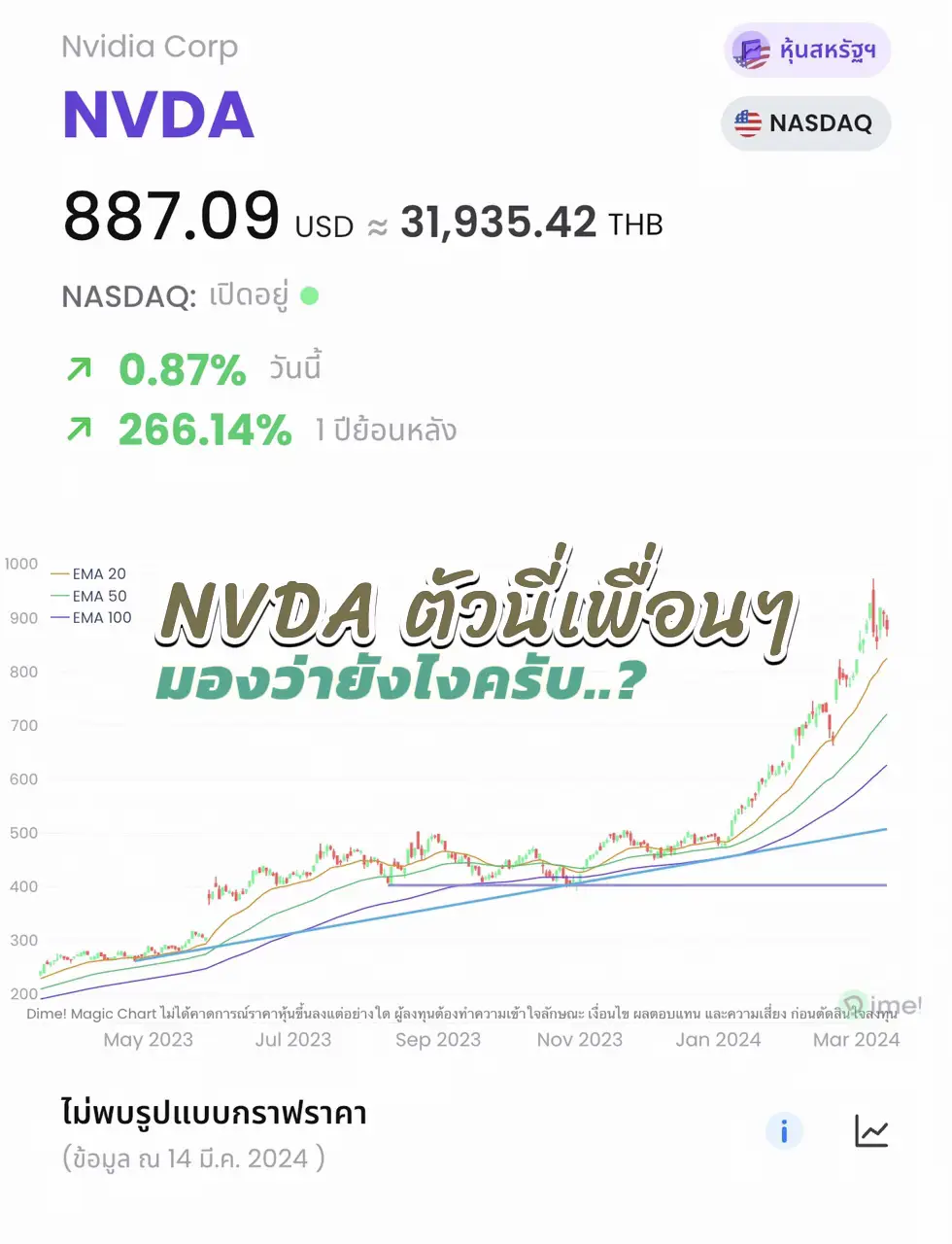Click the Nvidia Corp company name
The height and width of the screenshot is (1244, 952).
pos(150,47)
